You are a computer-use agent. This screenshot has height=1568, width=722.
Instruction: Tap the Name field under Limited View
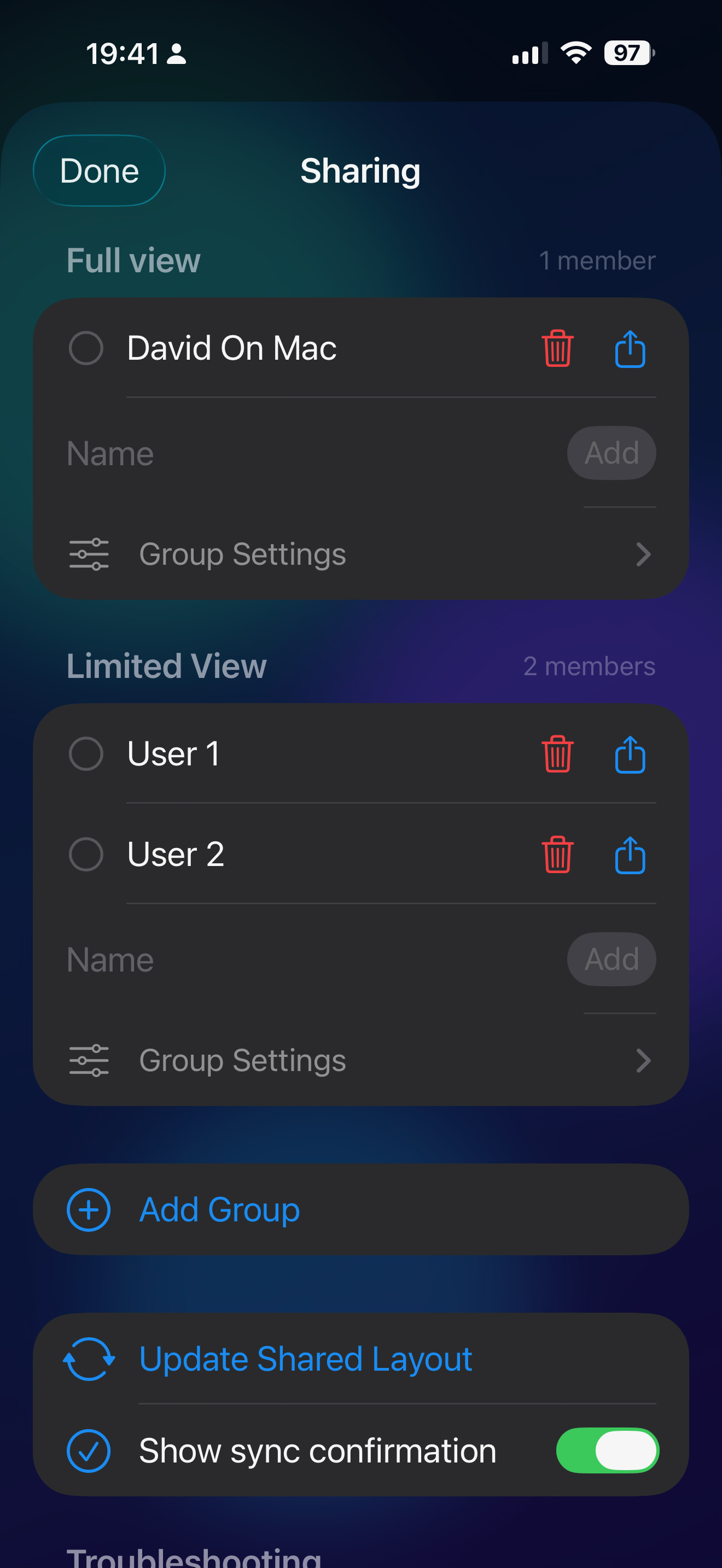pyautogui.click(x=243, y=959)
